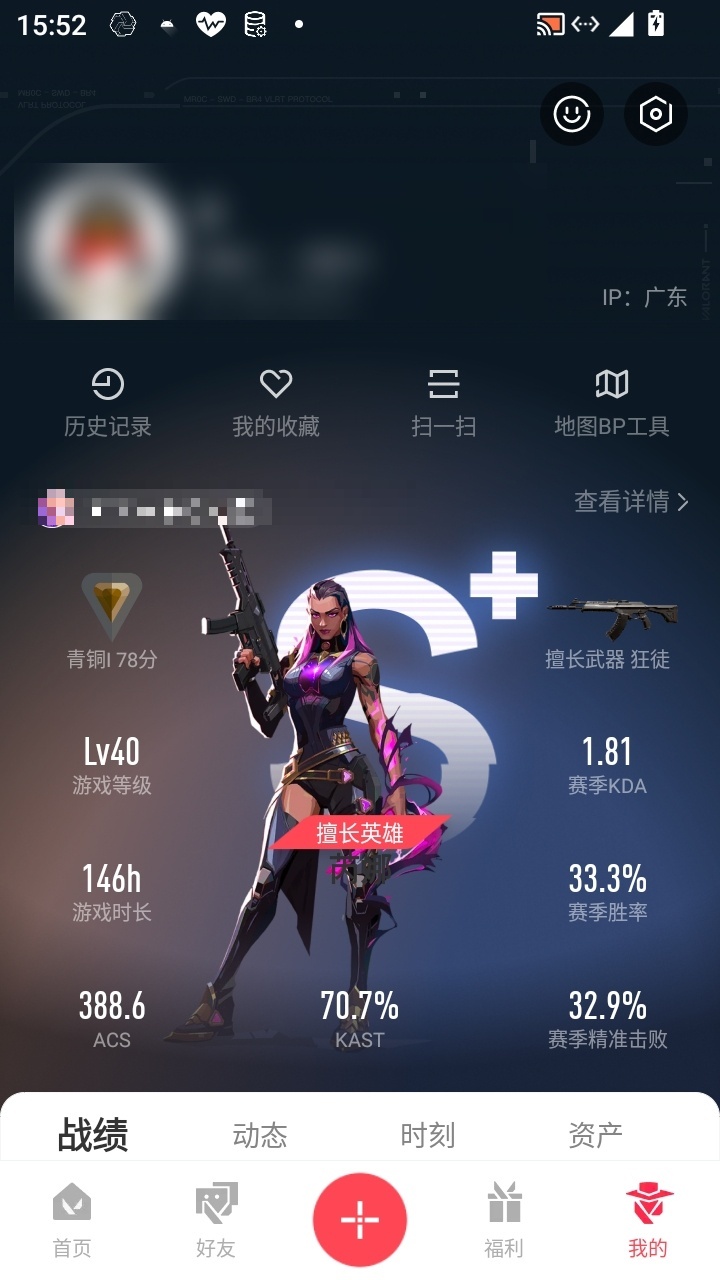This screenshot has height=1280, width=720.
Task: Open the hexagon settings icon
Action: [x=656, y=114]
